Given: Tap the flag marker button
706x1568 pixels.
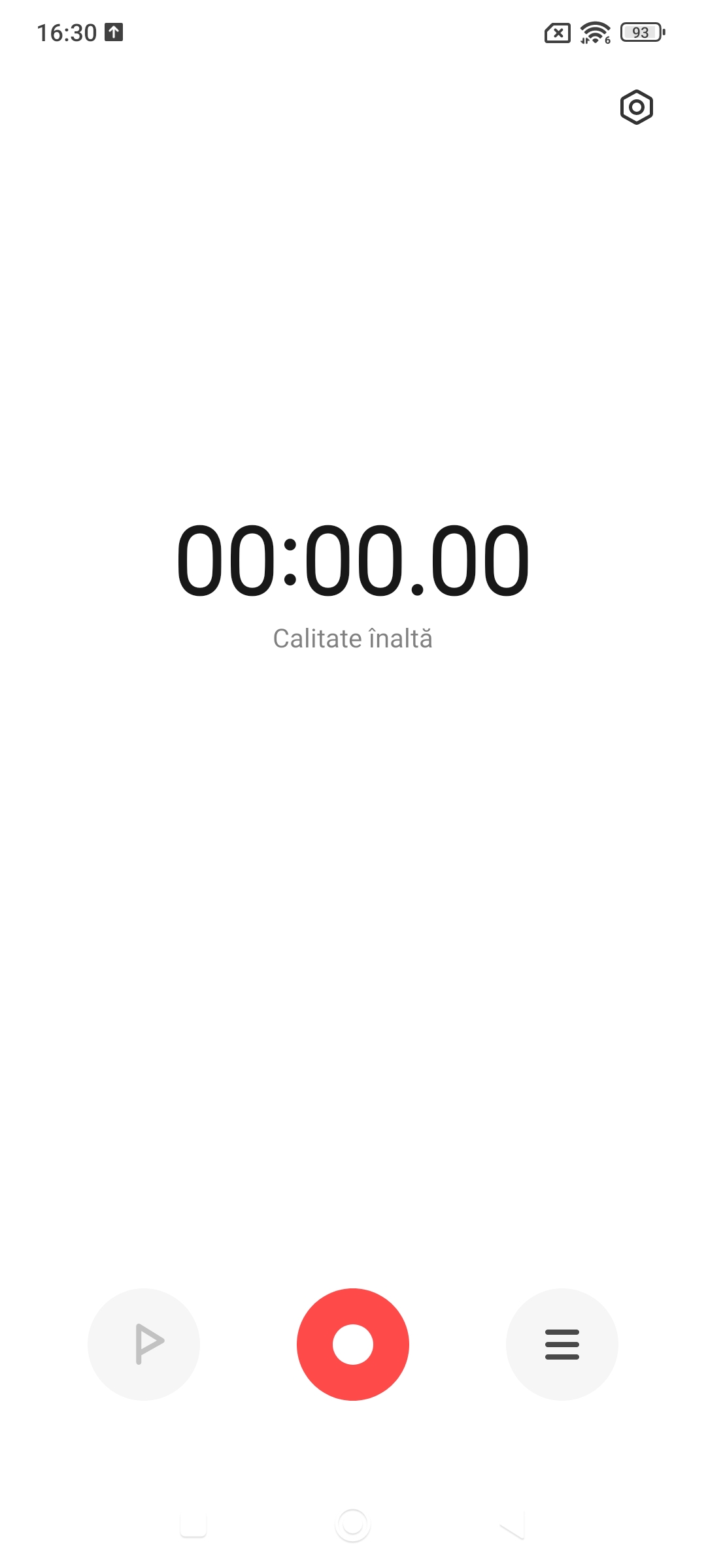Looking at the screenshot, I should pyautogui.click(x=144, y=1345).
